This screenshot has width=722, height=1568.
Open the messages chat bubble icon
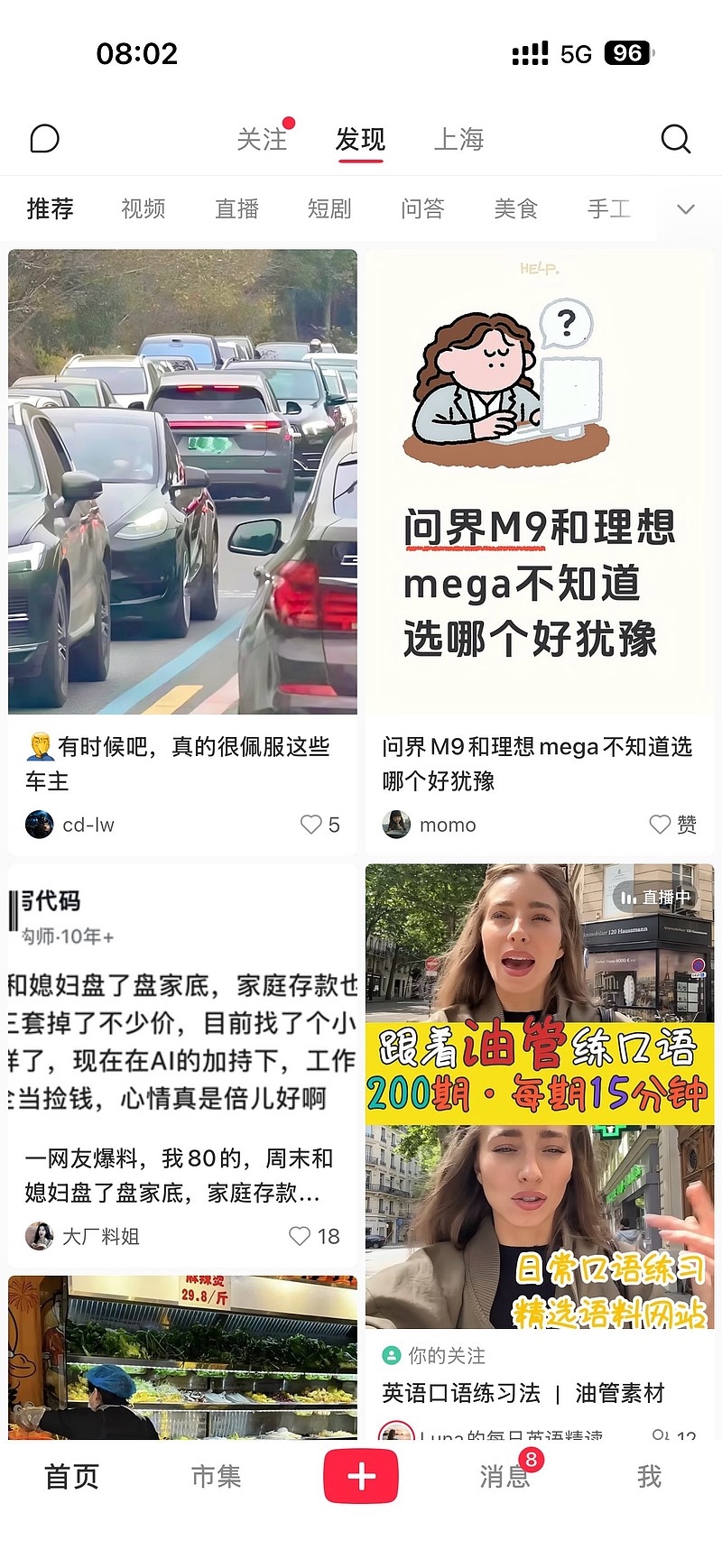(44, 138)
